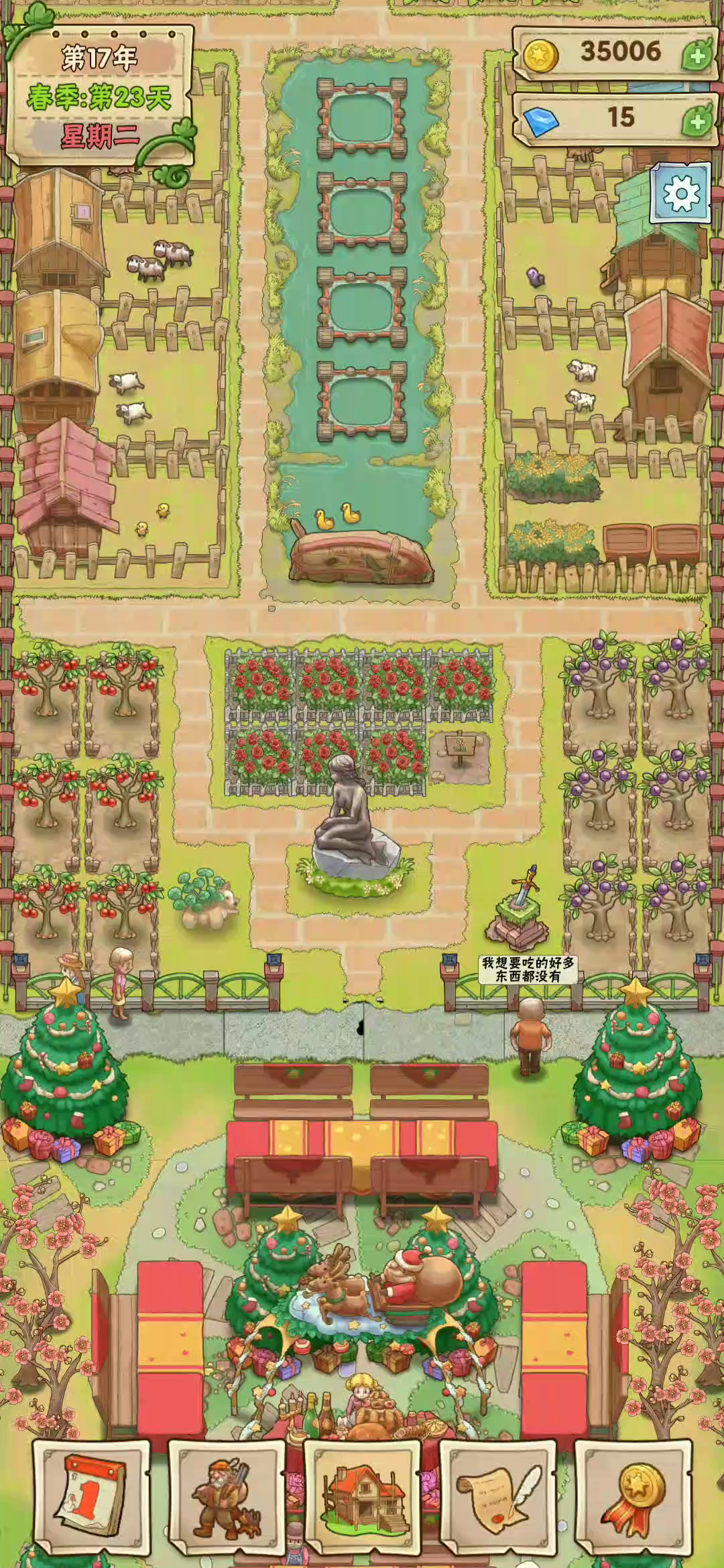Tap the date panel showing 第17年
724x1568 pixels.
coord(101,95)
